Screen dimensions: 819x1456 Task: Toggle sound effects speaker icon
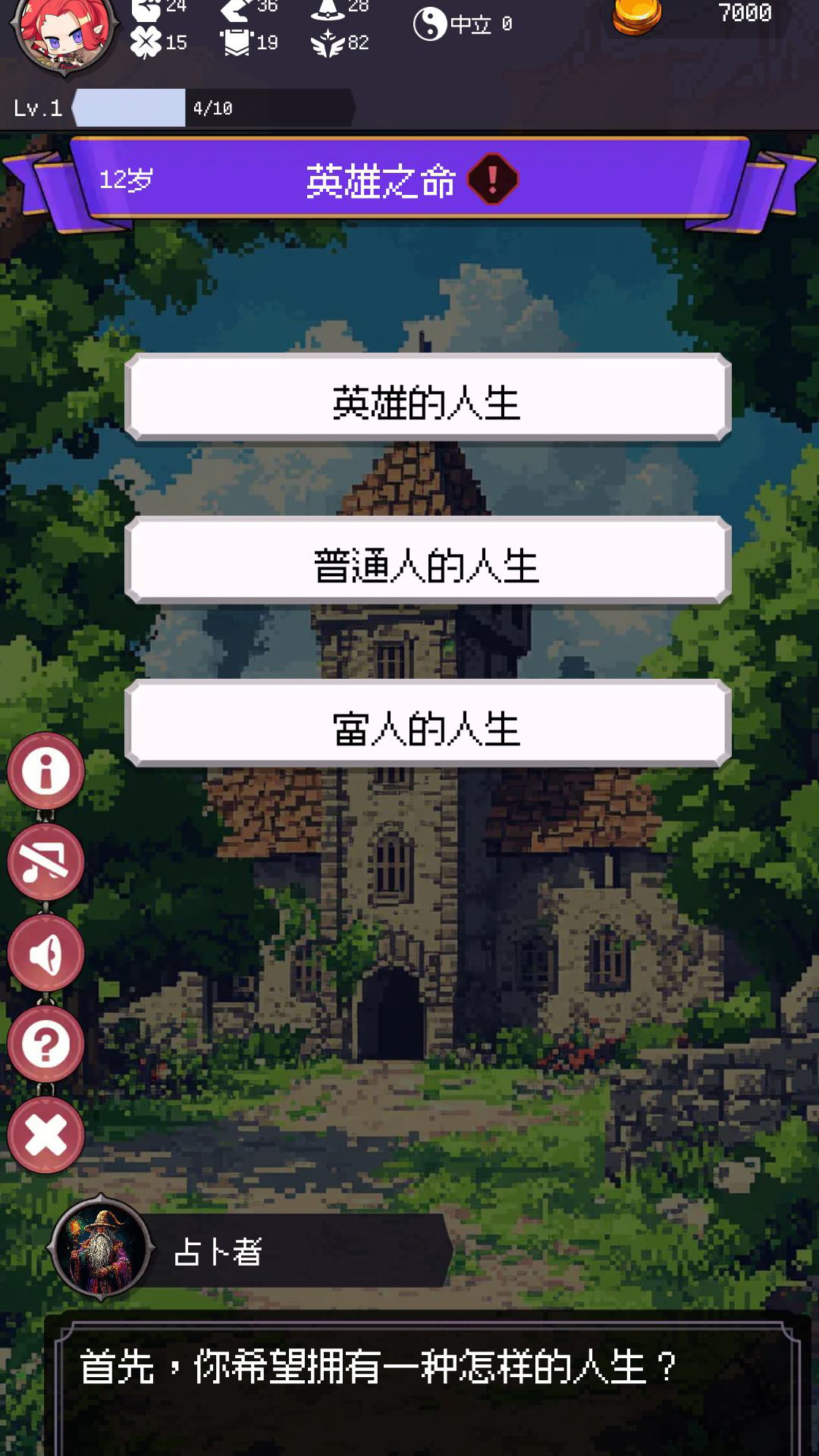[x=45, y=954]
